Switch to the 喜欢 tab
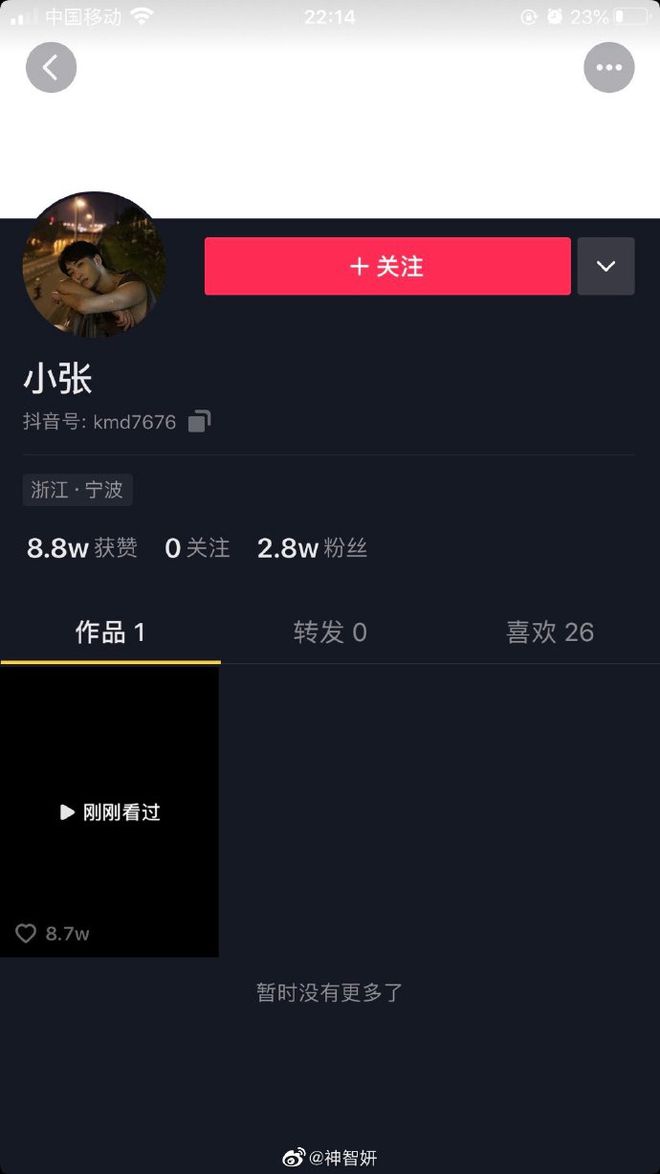660x1174 pixels. [x=550, y=632]
